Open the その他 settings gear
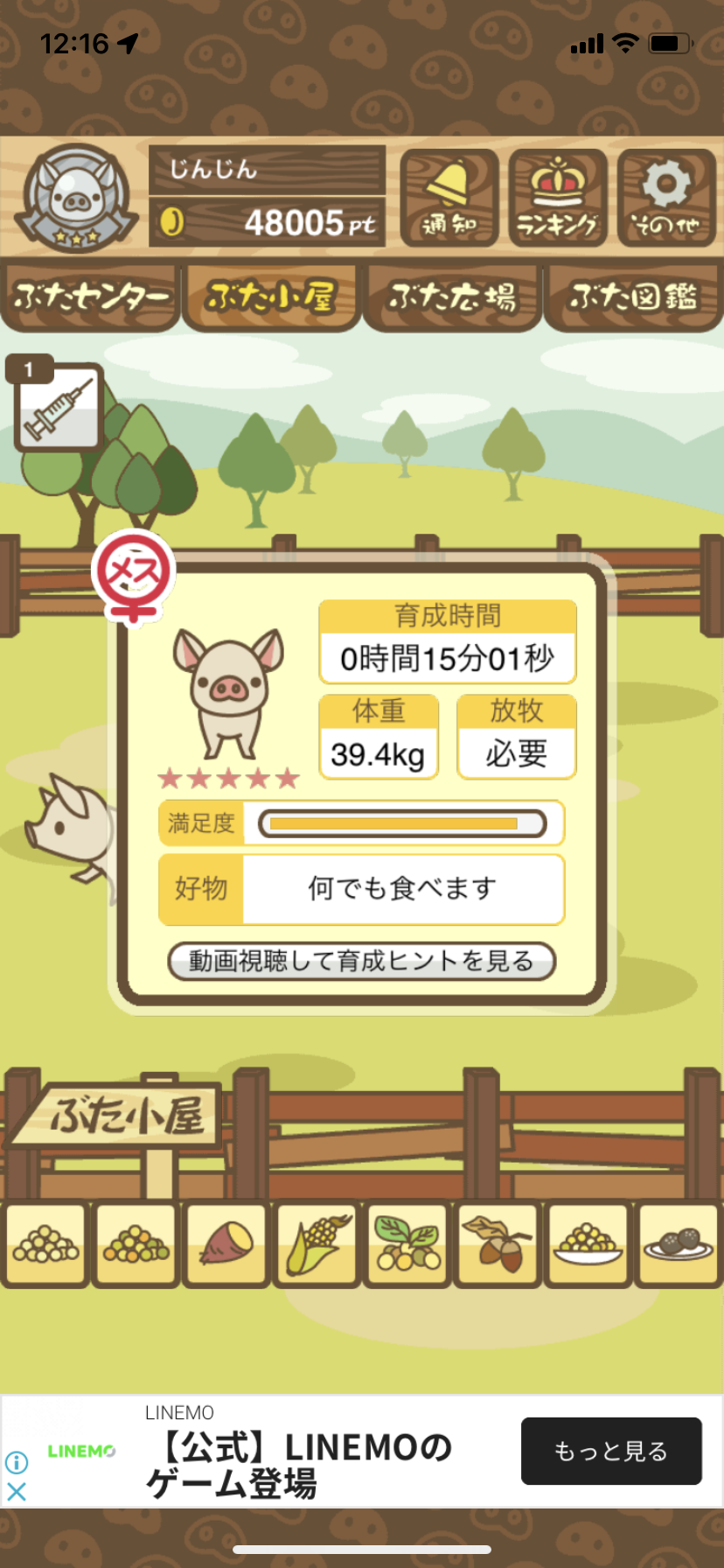Image resolution: width=724 pixels, height=1568 pixels. click(666, 198)
